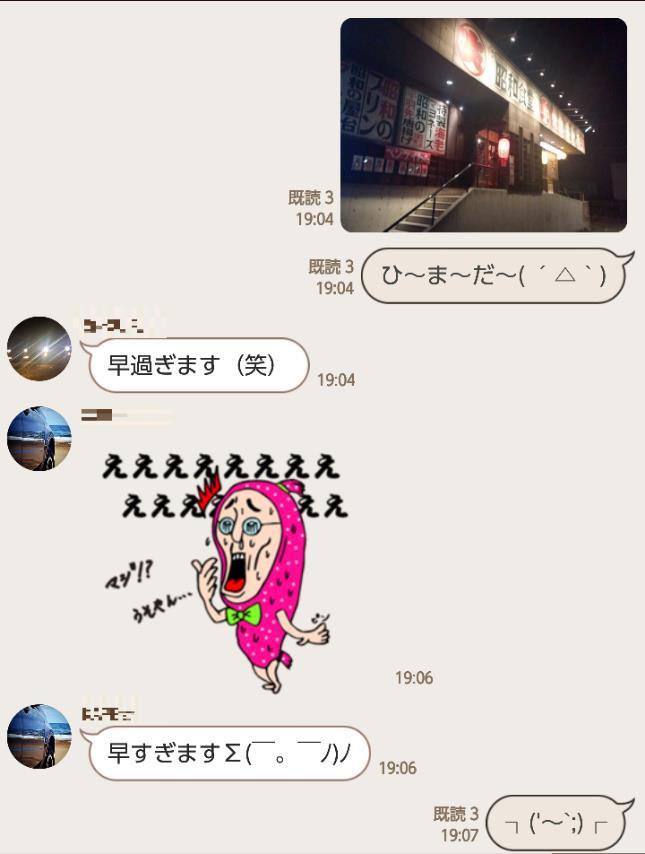Open the night restaurant photo sent at 19:04
Viewport: 645px width, 854px height.
tap(483, 125)
